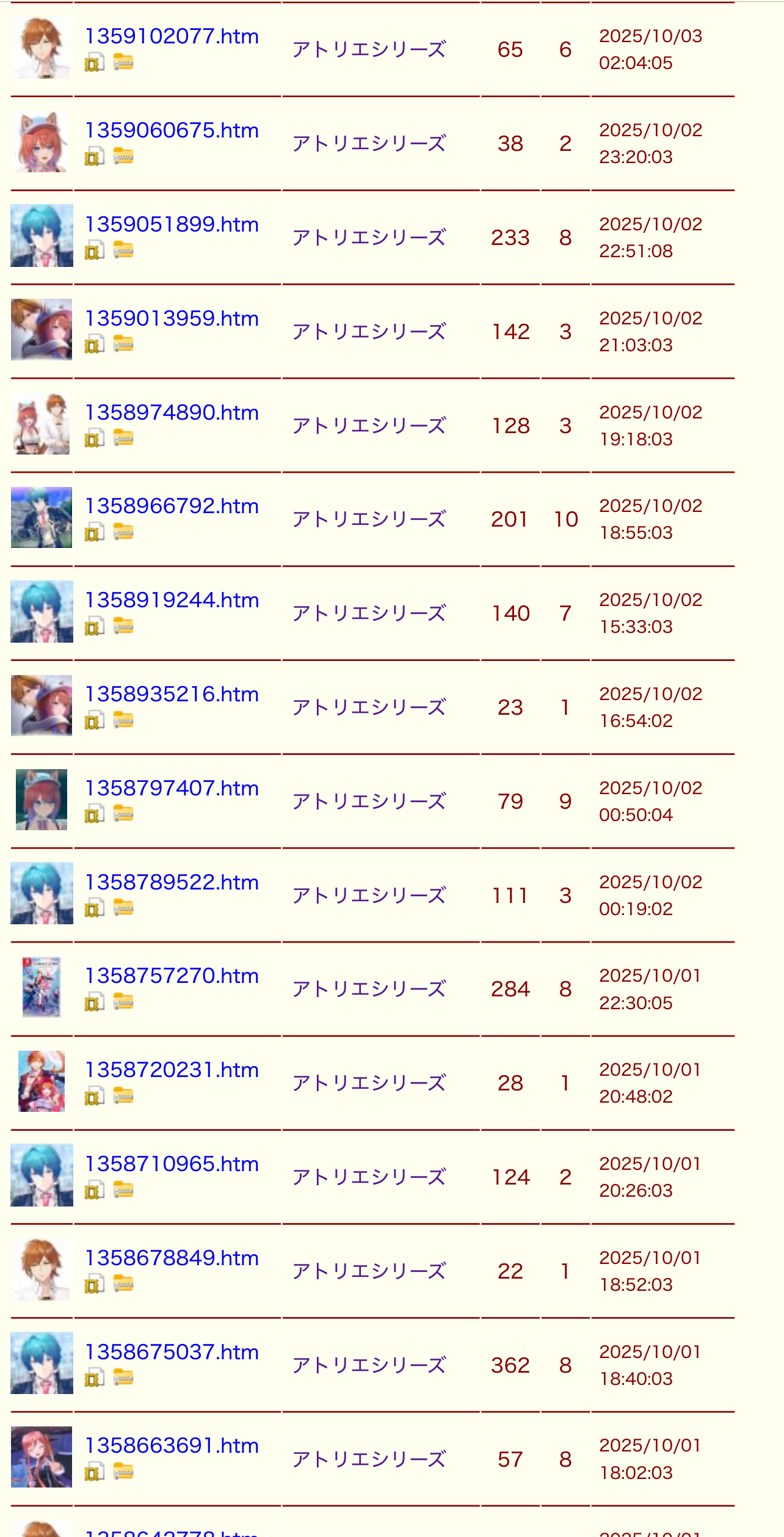Open the 1358974890.htm thread link

(x=172, y=413)
